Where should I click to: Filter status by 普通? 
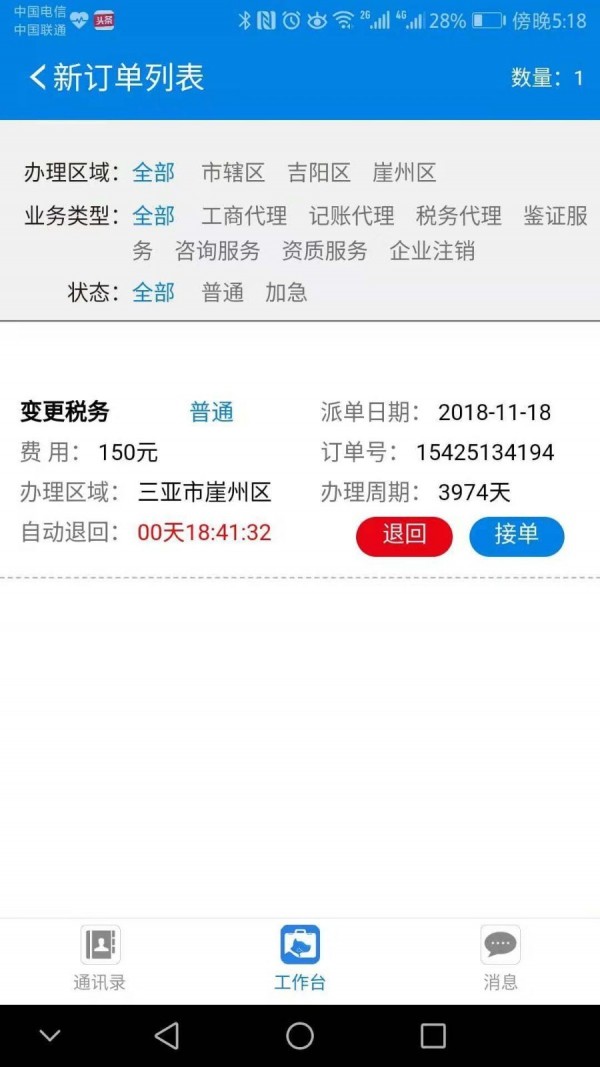(x=222, y=293)
